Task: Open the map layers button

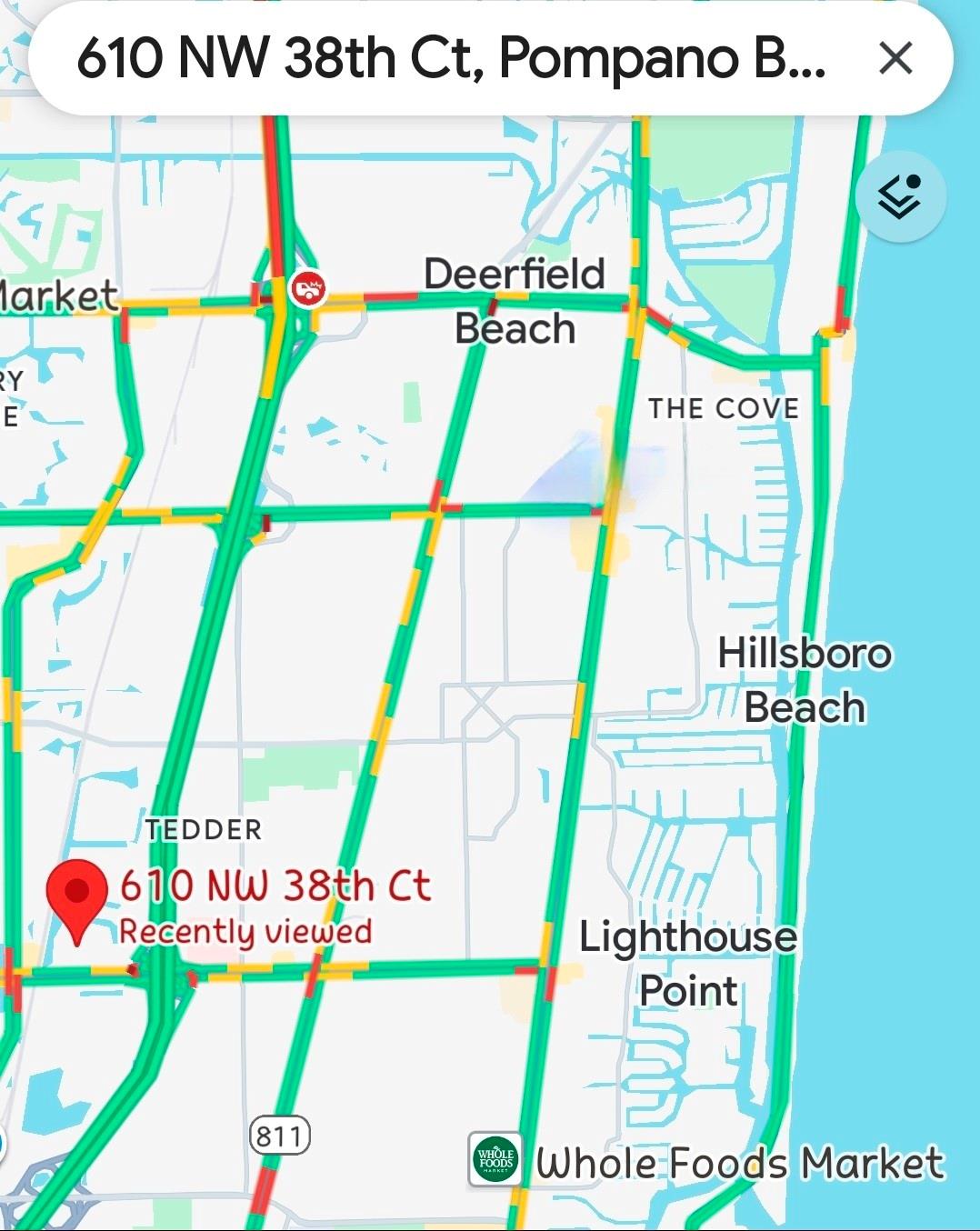Action: (x=900, y=196)
